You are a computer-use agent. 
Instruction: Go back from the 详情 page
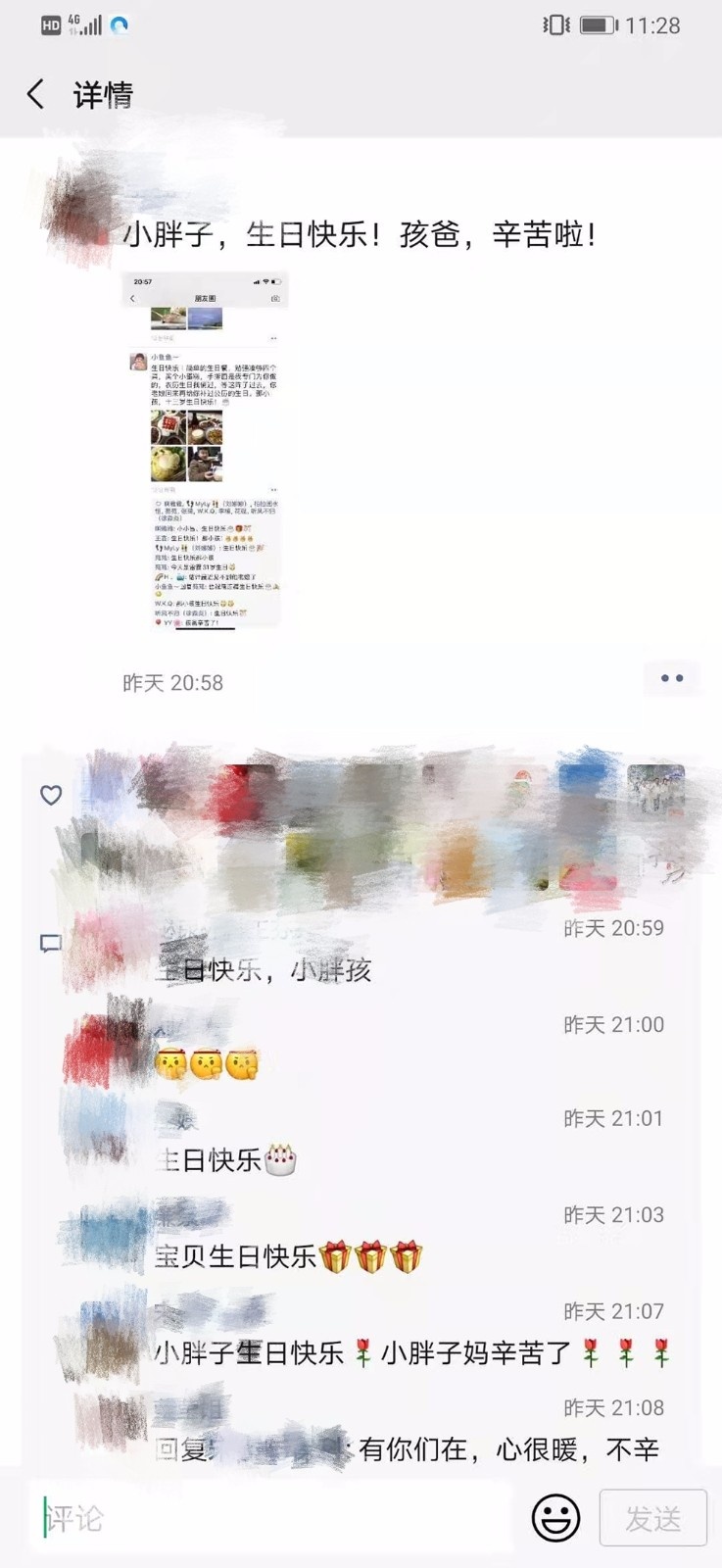36,94
